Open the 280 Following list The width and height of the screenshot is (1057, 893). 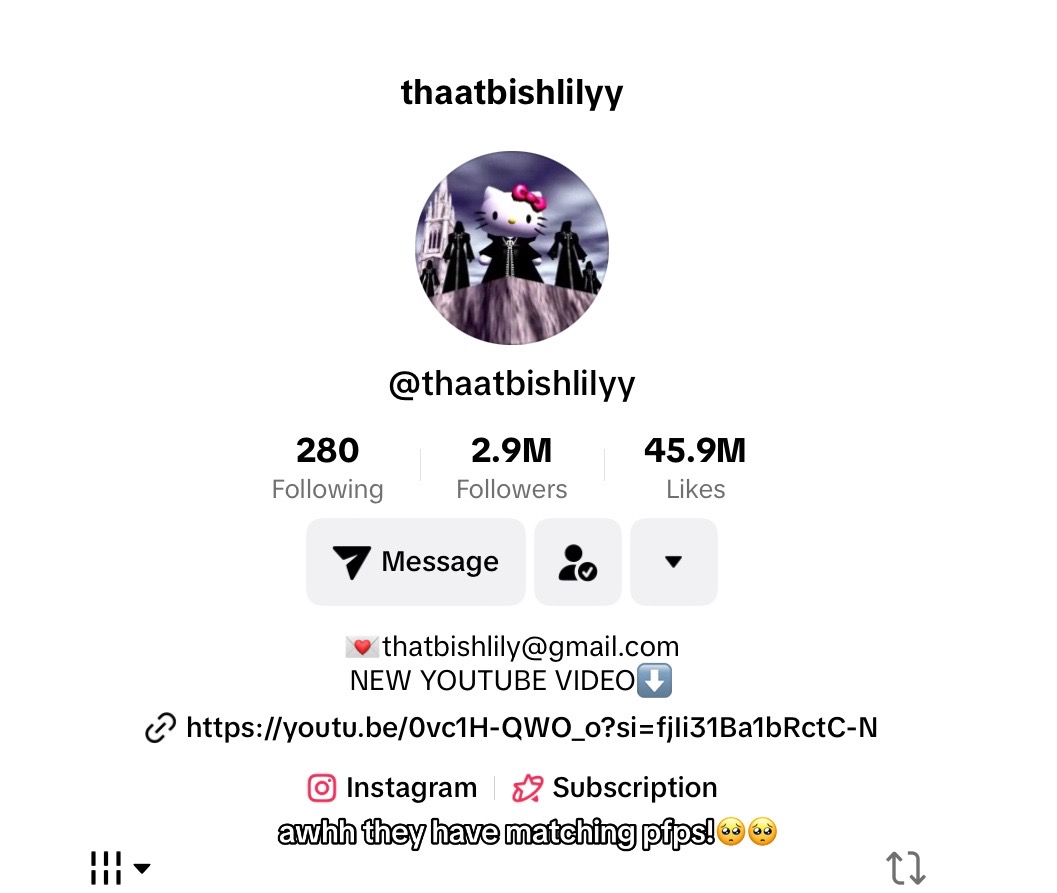327,467
